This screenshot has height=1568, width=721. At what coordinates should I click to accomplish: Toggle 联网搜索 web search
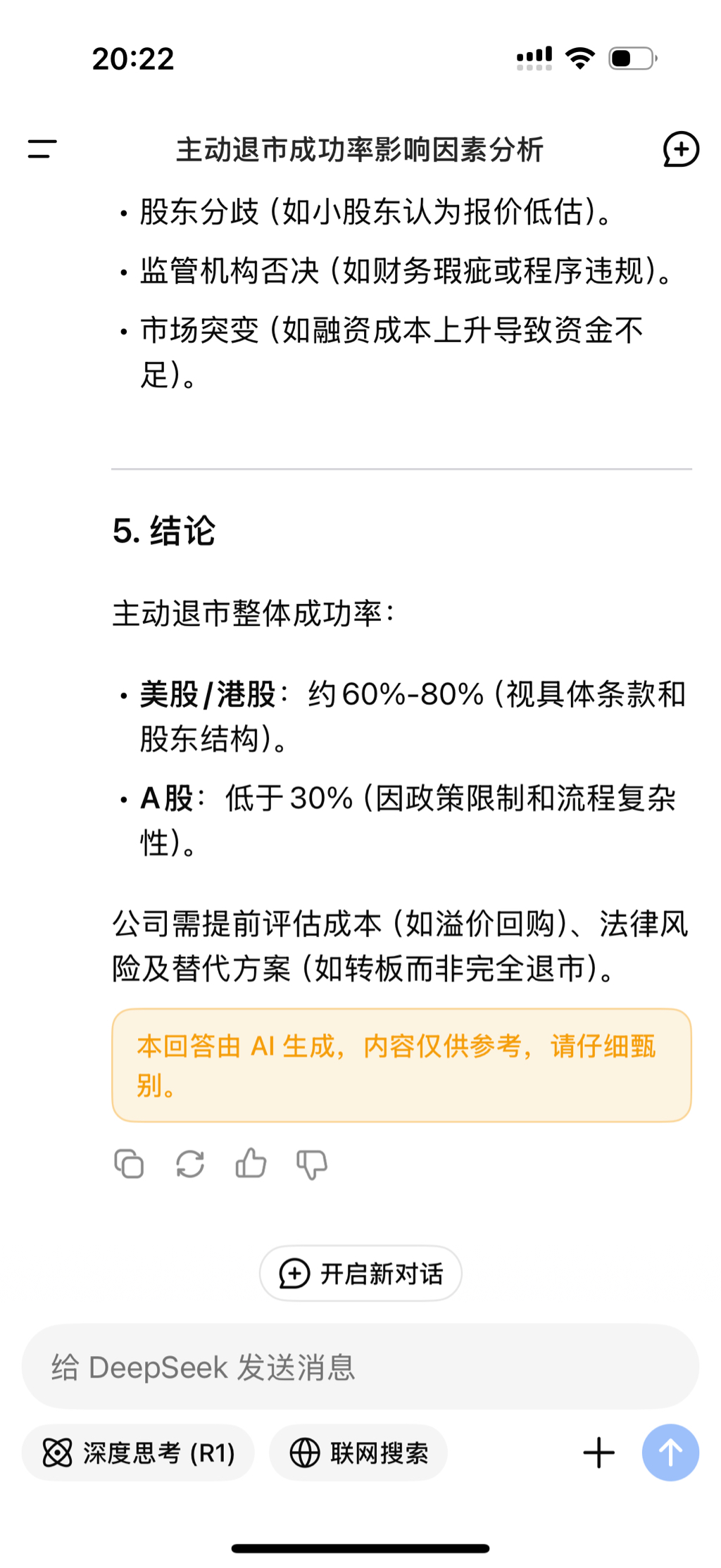358,1453
